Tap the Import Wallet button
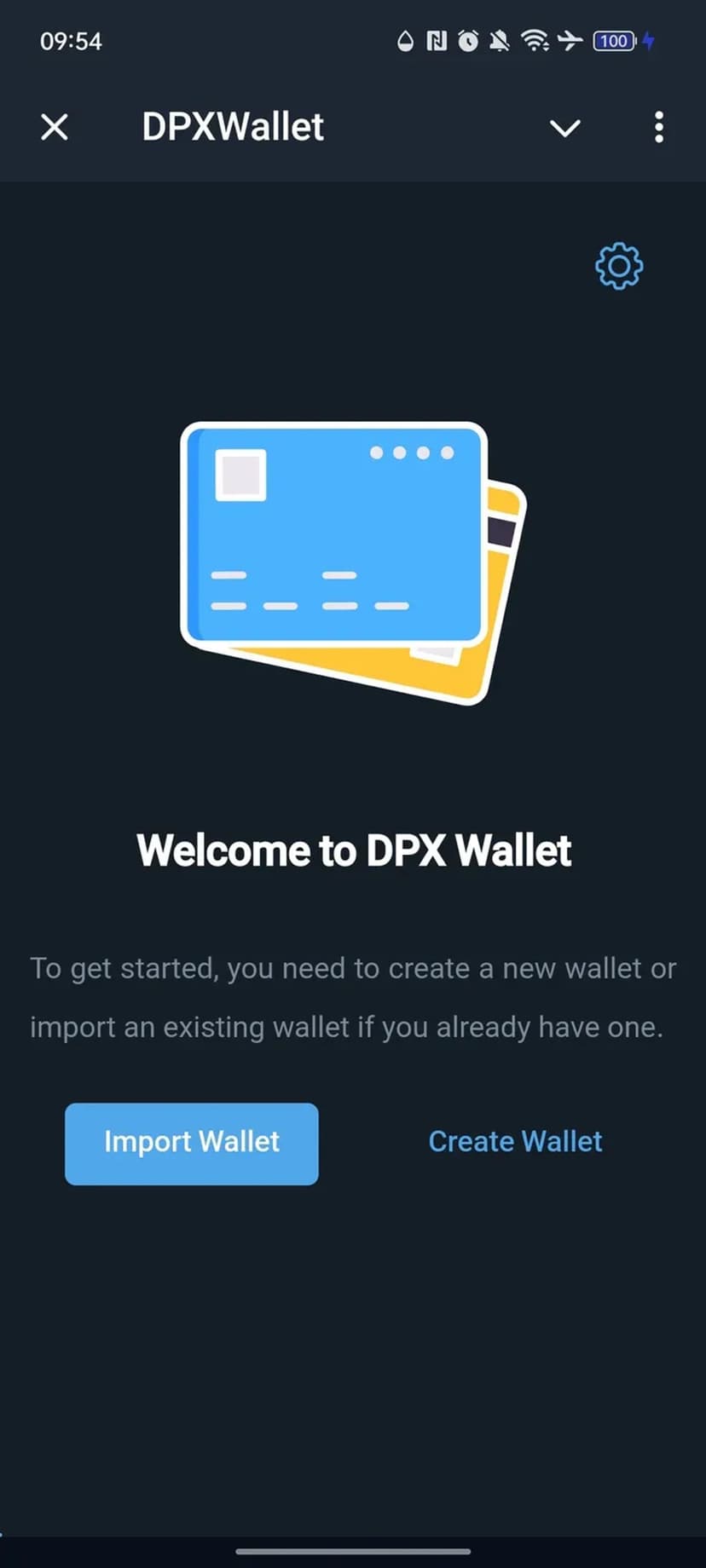Screen dimensions: 706x1568 click(x=192, y=1143)
